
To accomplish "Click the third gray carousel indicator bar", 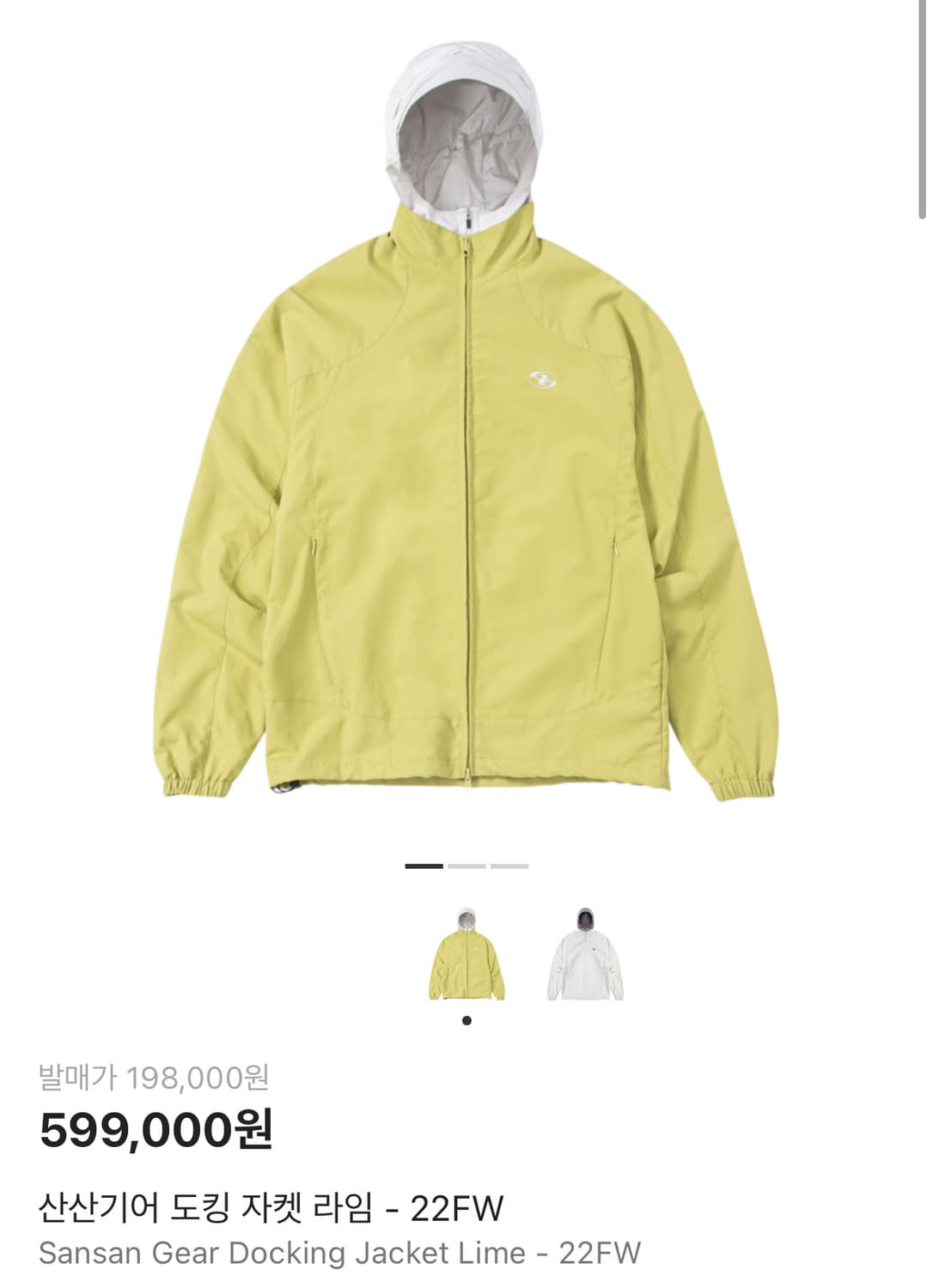I will (x=510, y=868).
